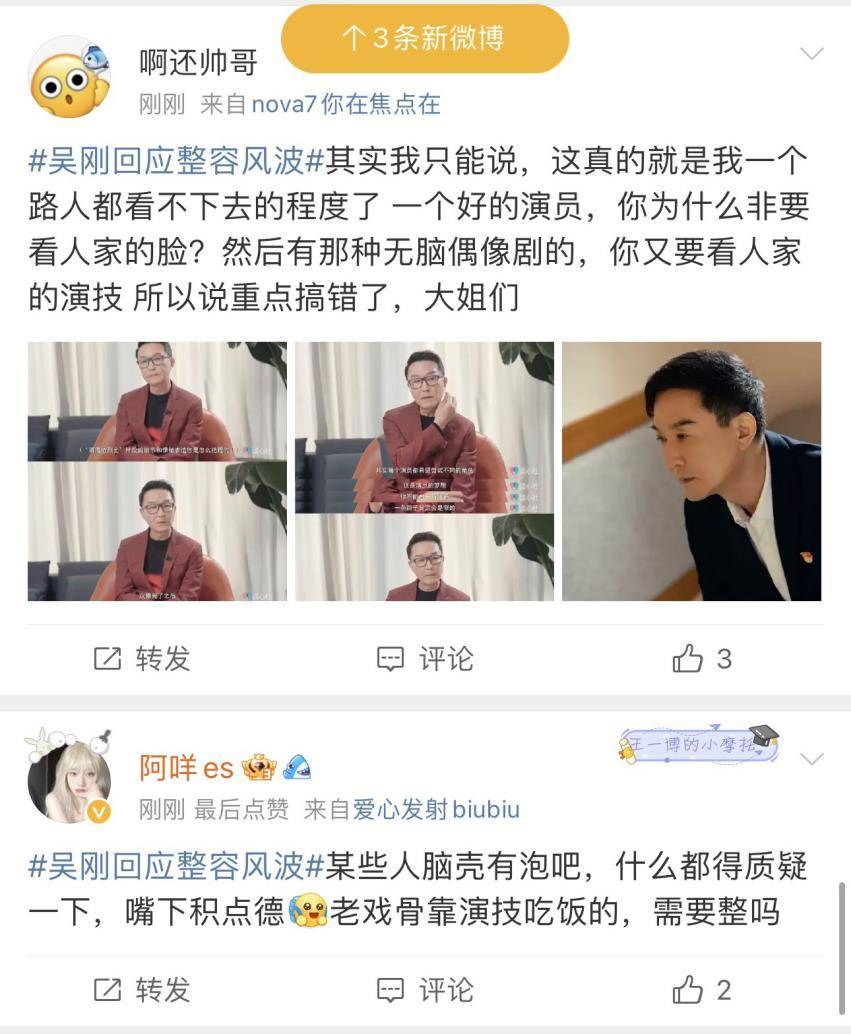The image size is (851, 1034).
Task: Open hashtag 吴刚回应整容风波 in 啊还帅哥's post
Action: coord(178,160)
